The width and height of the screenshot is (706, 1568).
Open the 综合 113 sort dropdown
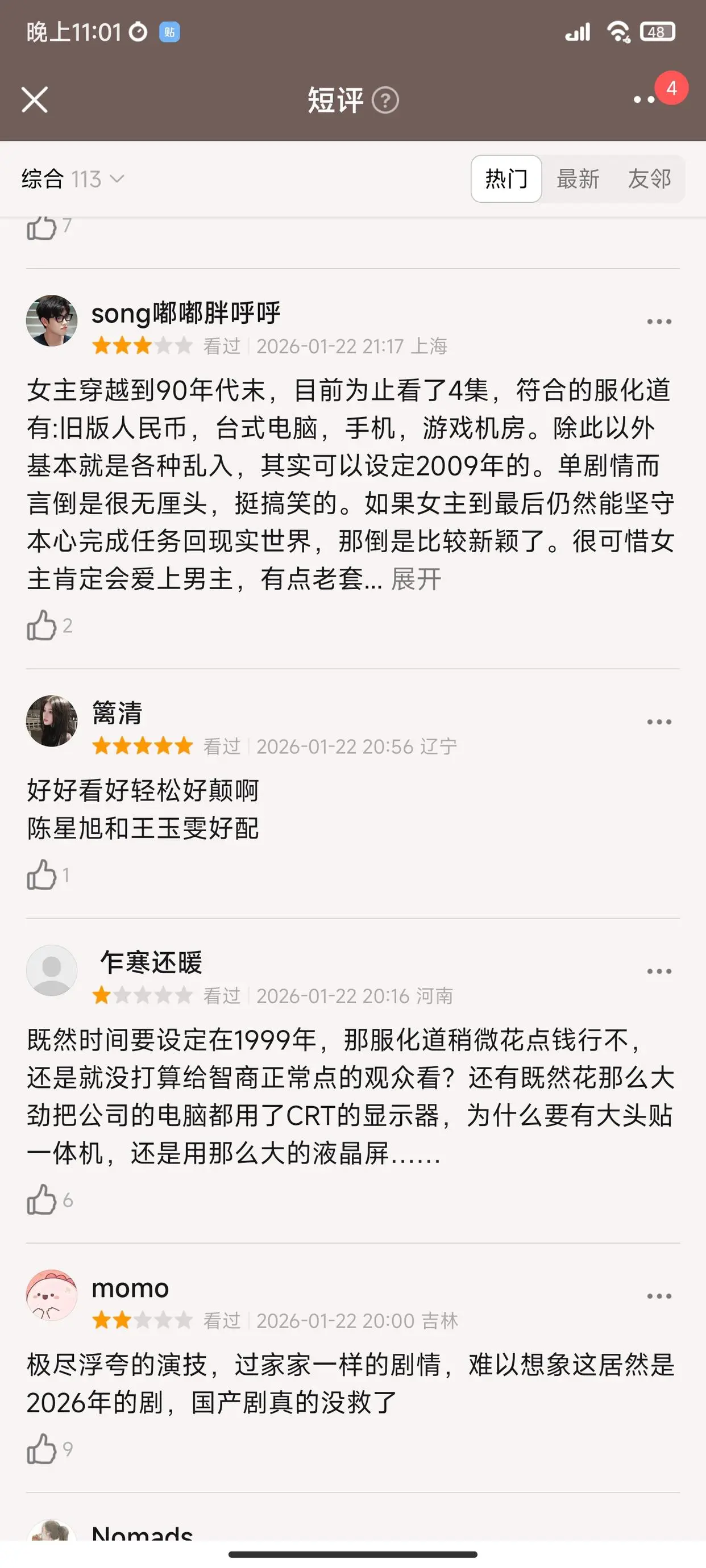coord(73,179)
